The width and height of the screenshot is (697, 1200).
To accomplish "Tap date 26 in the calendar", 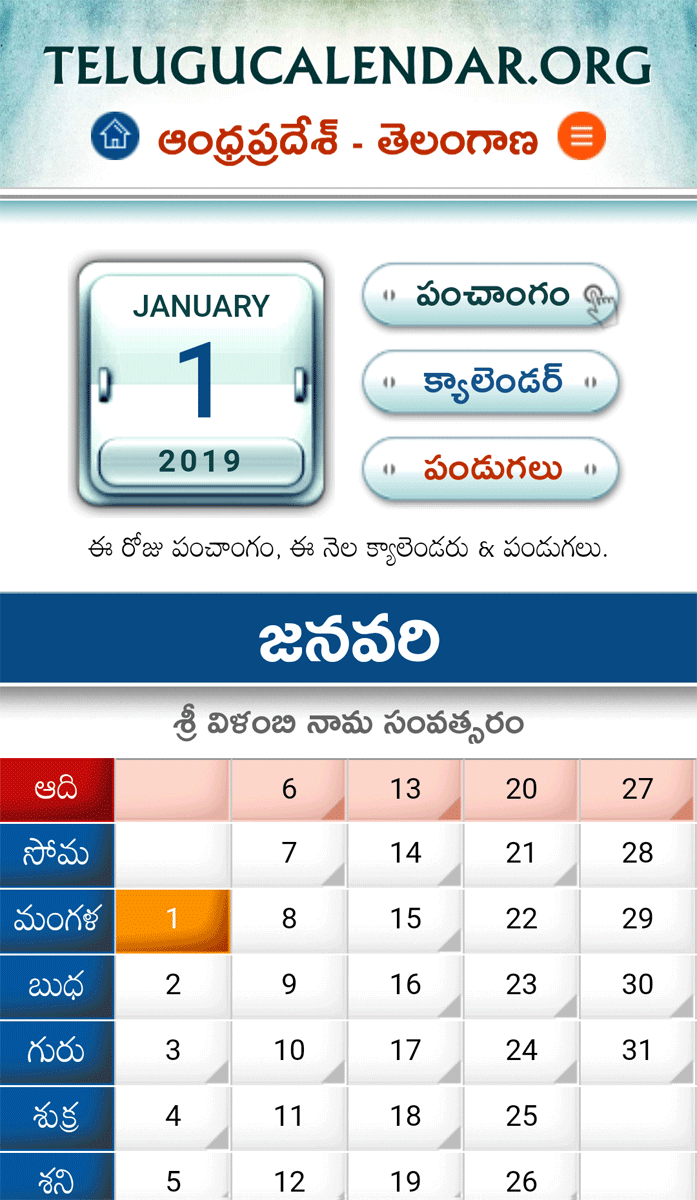I will (x=521, y=1178).
